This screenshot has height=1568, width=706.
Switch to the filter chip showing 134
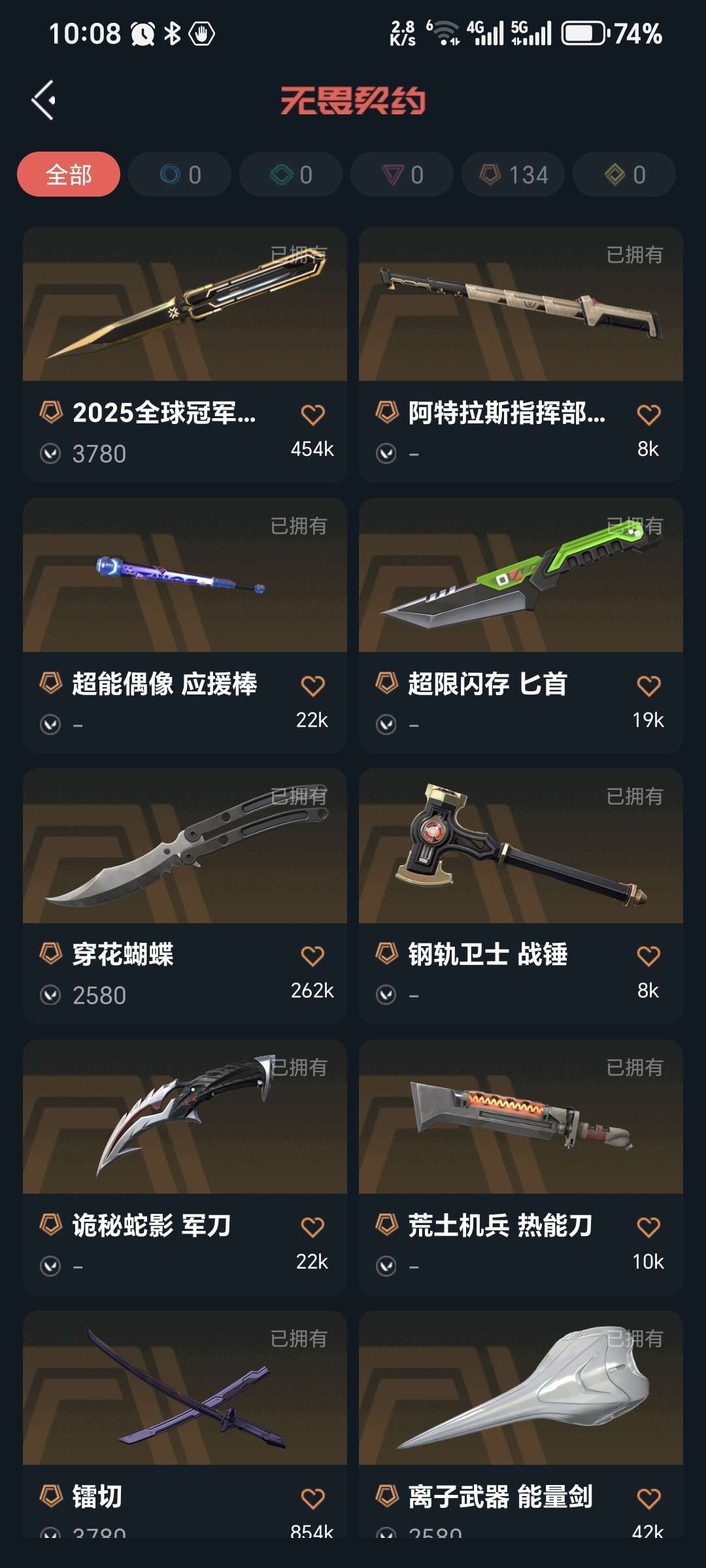click(x=513, y=174)
